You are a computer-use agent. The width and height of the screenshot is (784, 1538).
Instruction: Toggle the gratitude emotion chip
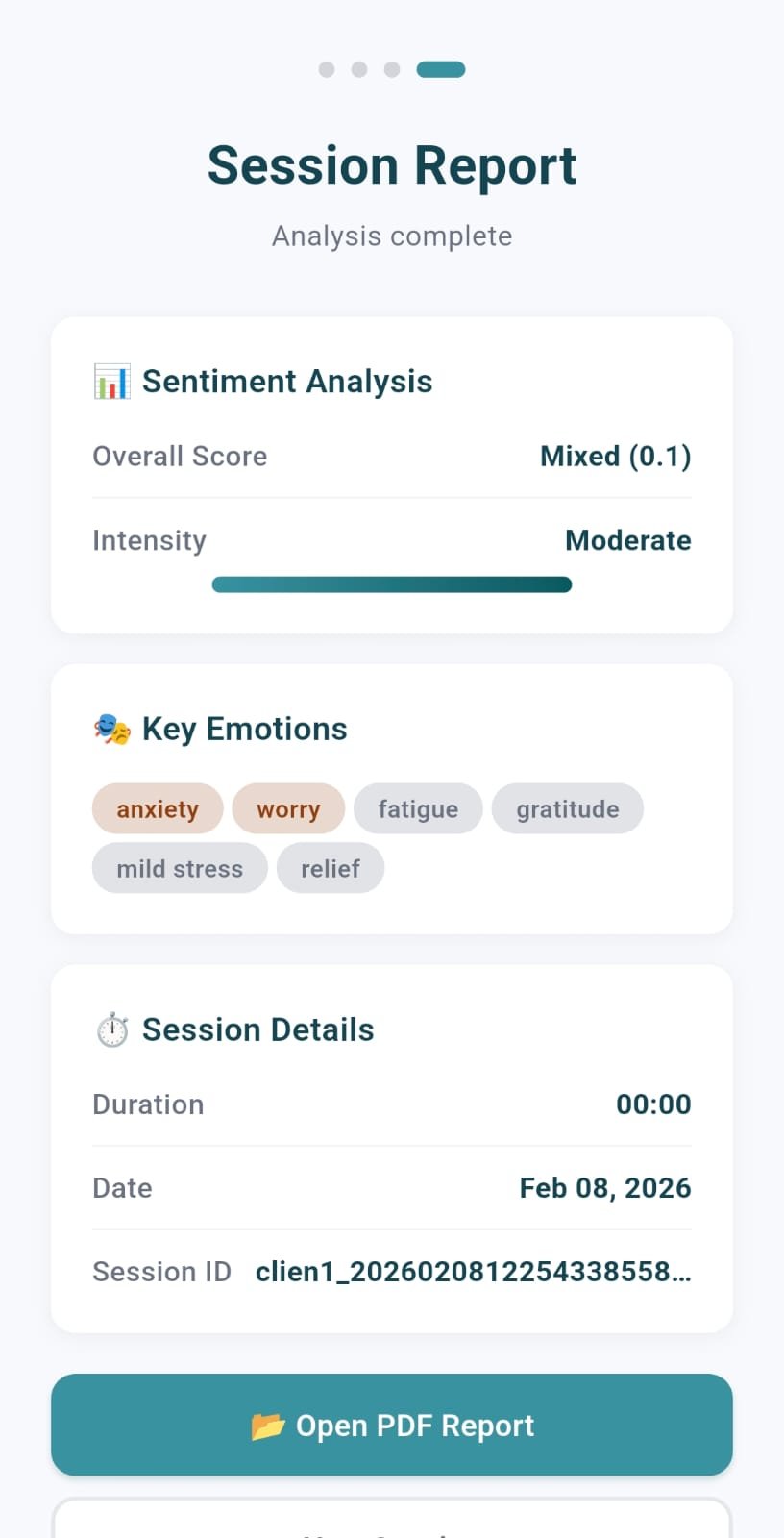coord(567,808)
